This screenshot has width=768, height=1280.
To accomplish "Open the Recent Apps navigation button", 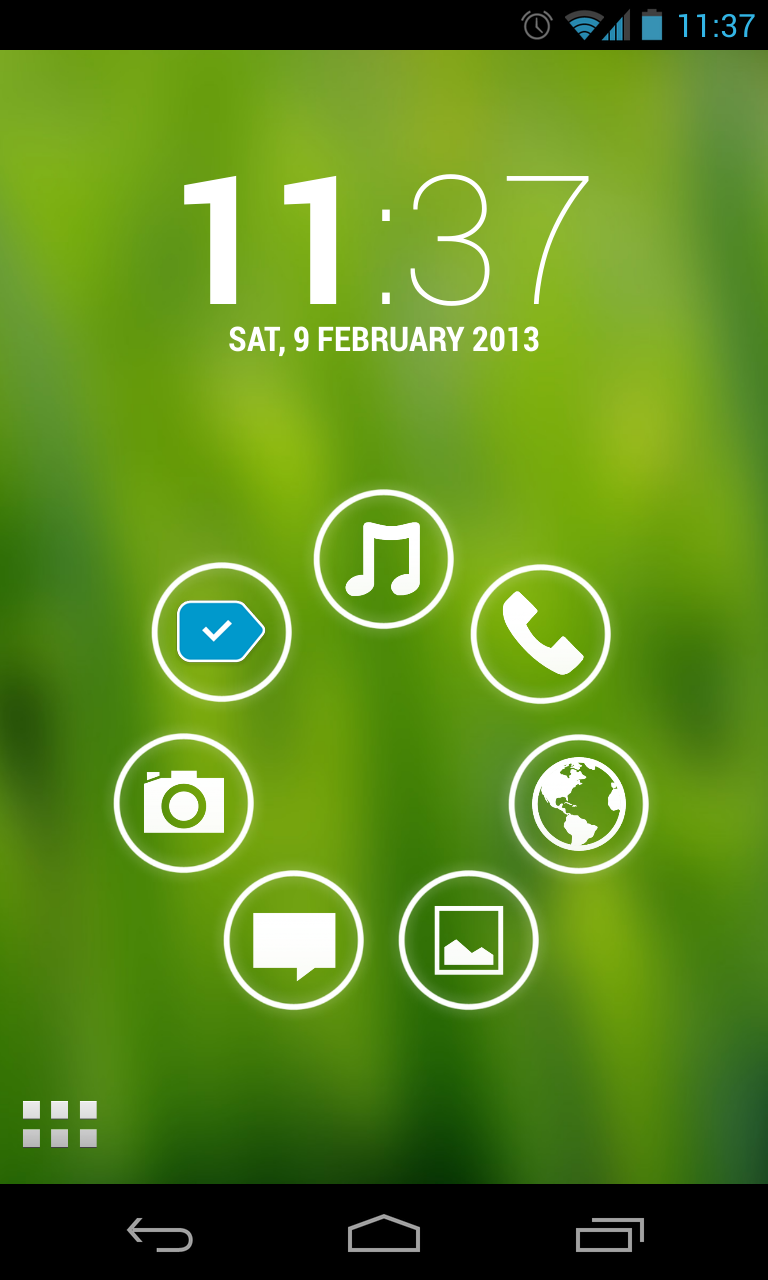I will click(611, 1237).
